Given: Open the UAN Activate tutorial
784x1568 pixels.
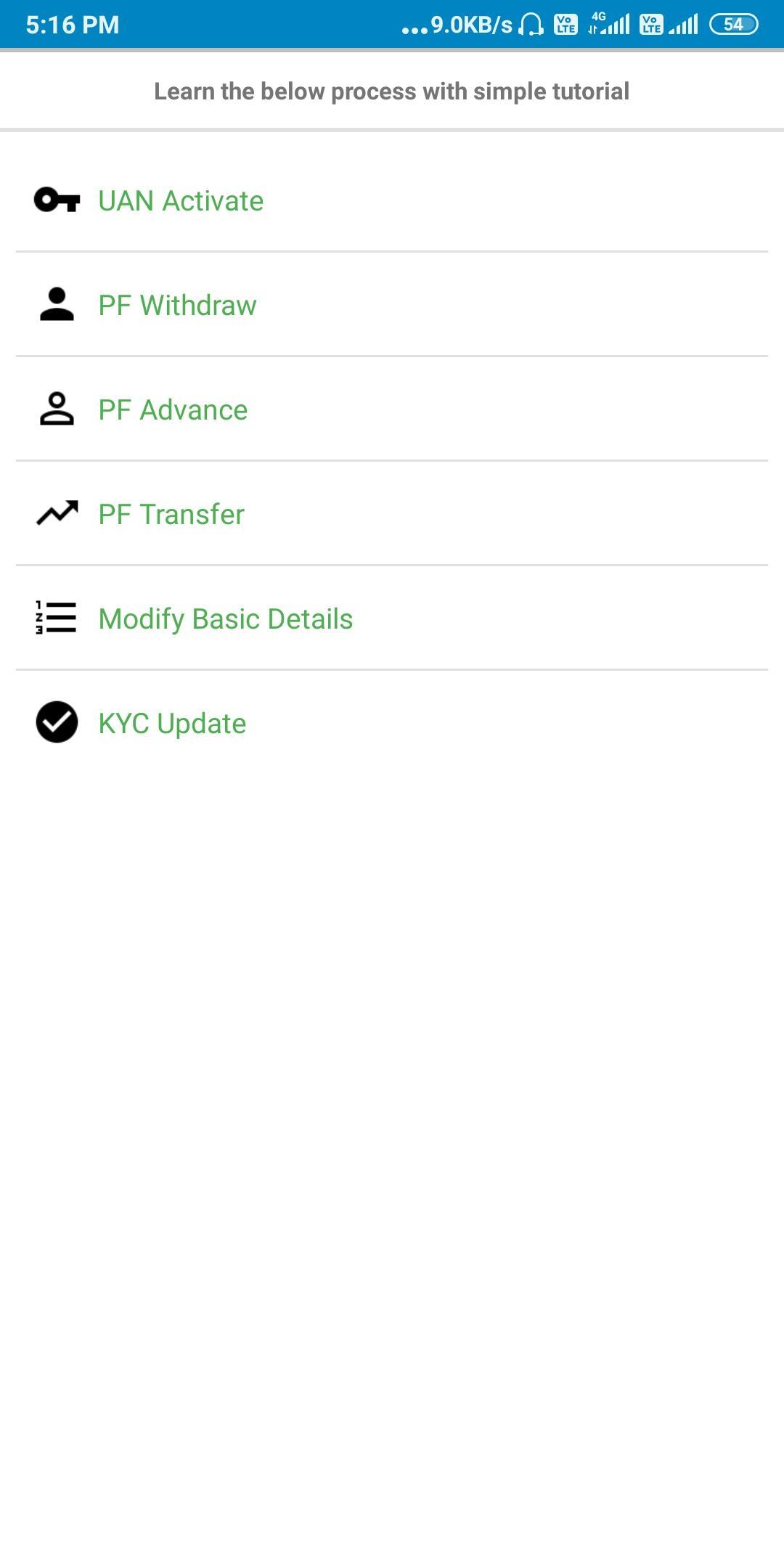Looking at the screenshot, I should [181, 201].
